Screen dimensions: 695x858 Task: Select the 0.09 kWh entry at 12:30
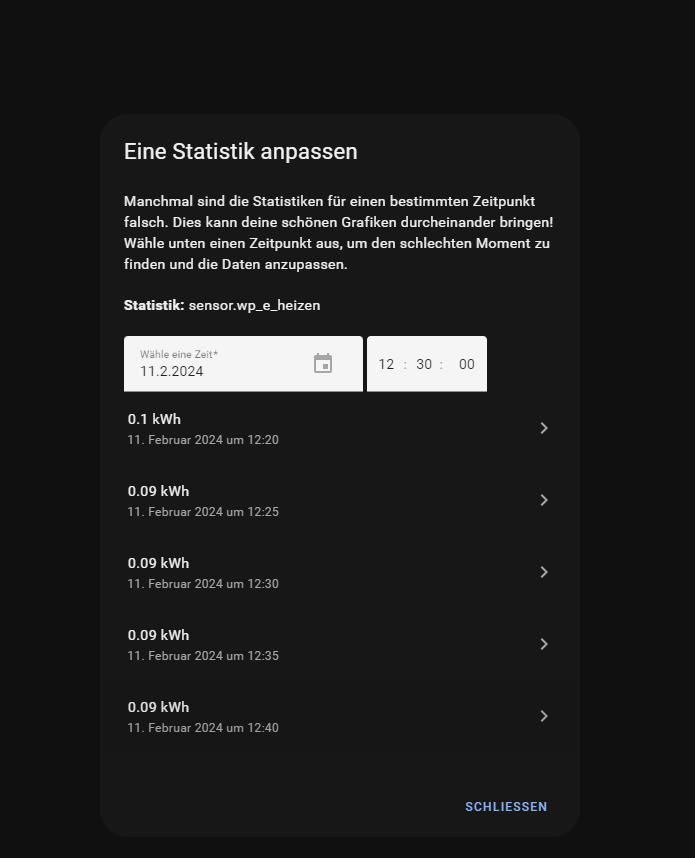tap(339, 572)
